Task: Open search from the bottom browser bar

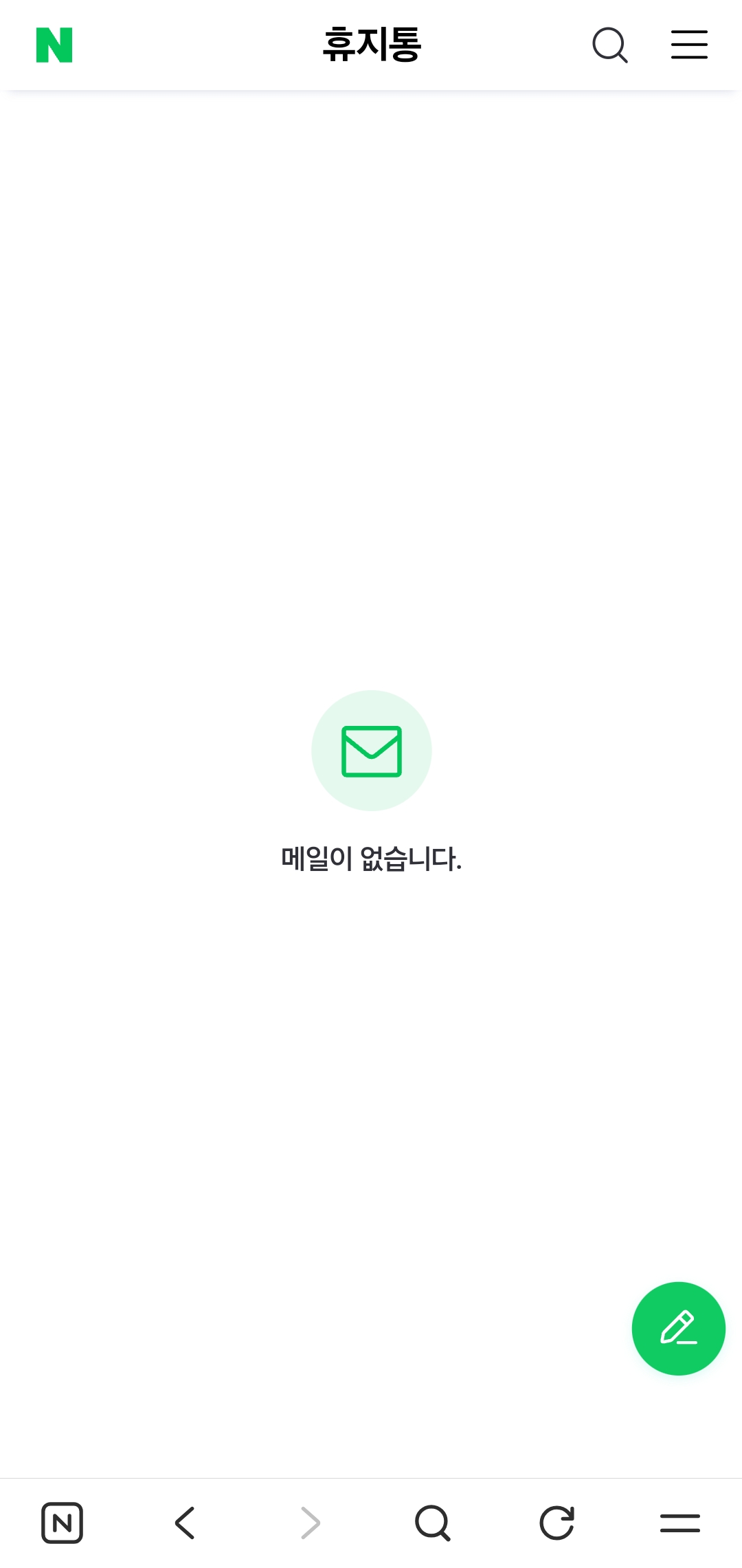Action: (433, 1523)
